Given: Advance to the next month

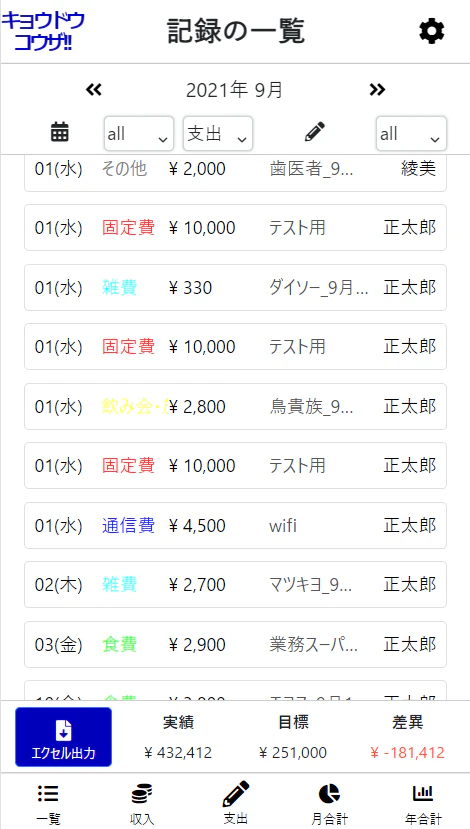Looking at the screenshot, I should point(377,90).
